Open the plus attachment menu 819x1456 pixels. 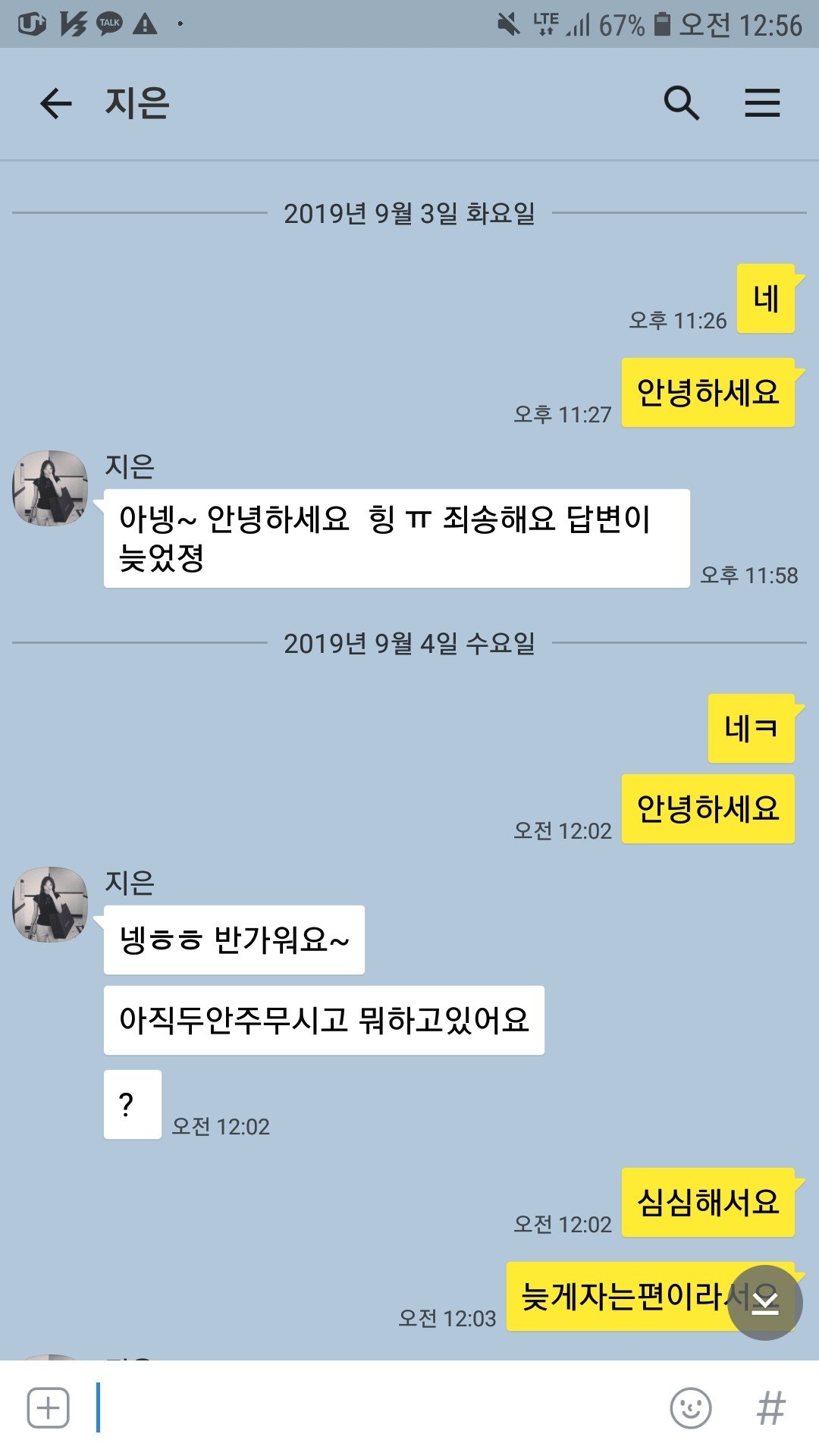click(49, 1408)
